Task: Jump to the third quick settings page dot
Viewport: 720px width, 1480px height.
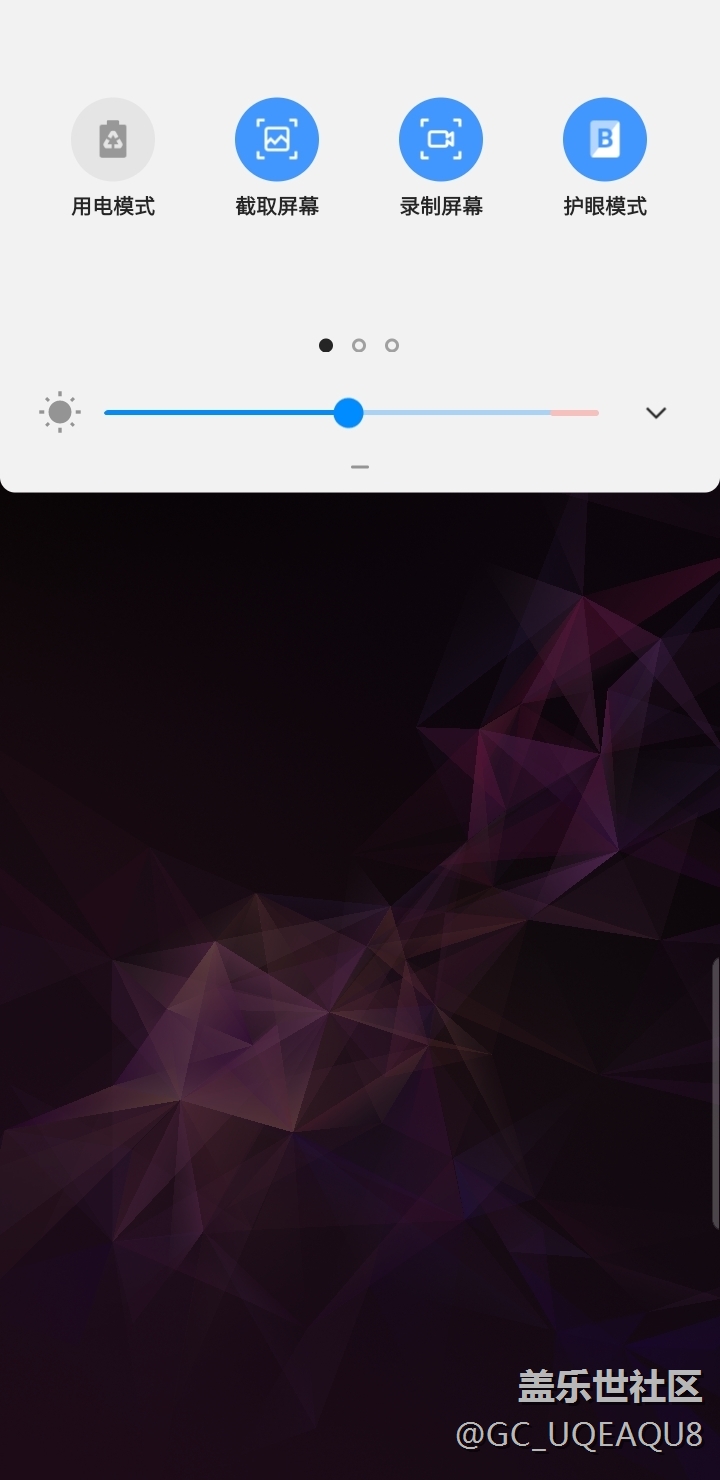Action: (392, 345)
